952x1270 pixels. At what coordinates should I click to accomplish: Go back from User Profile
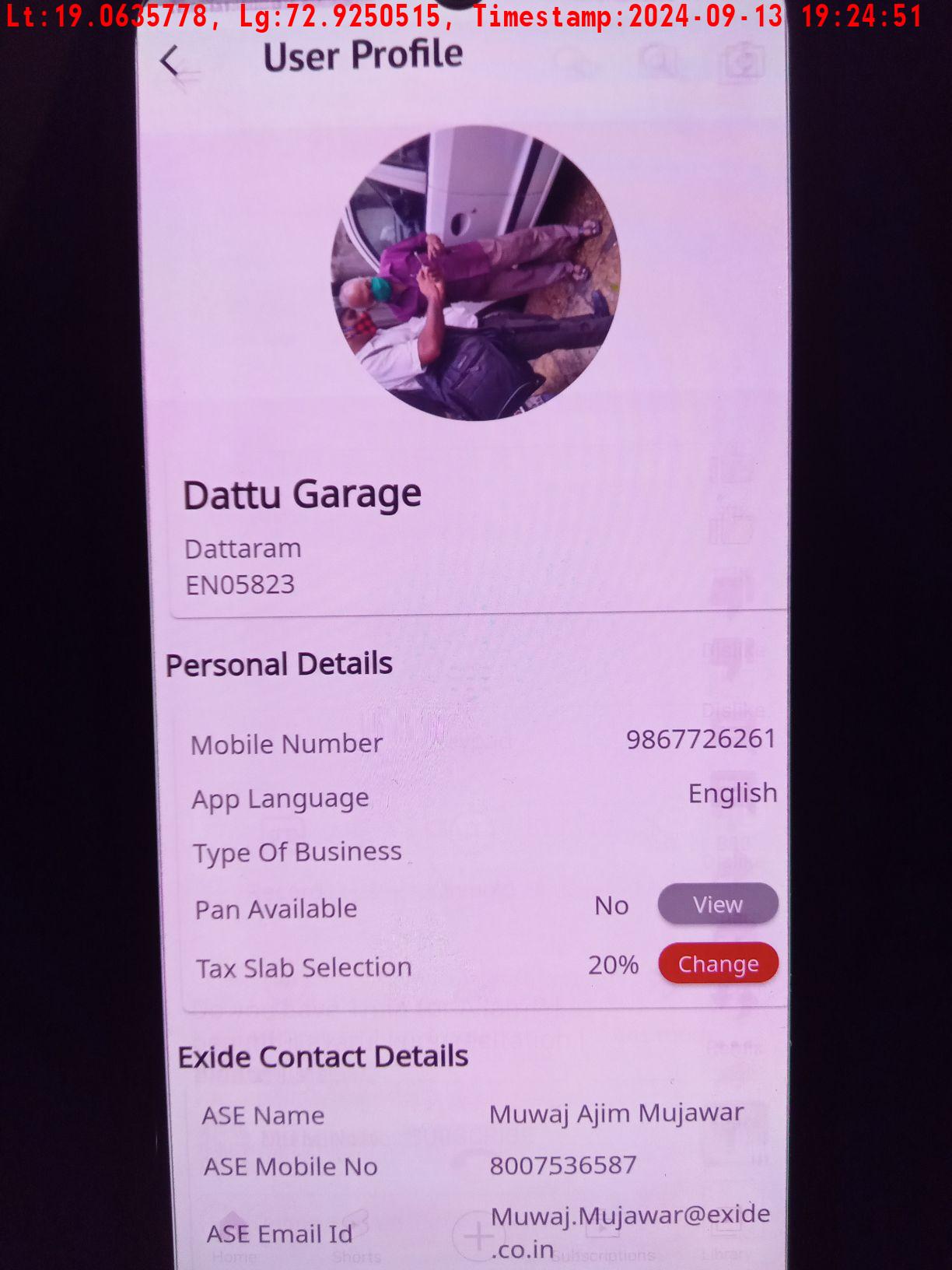coord(170,61)
